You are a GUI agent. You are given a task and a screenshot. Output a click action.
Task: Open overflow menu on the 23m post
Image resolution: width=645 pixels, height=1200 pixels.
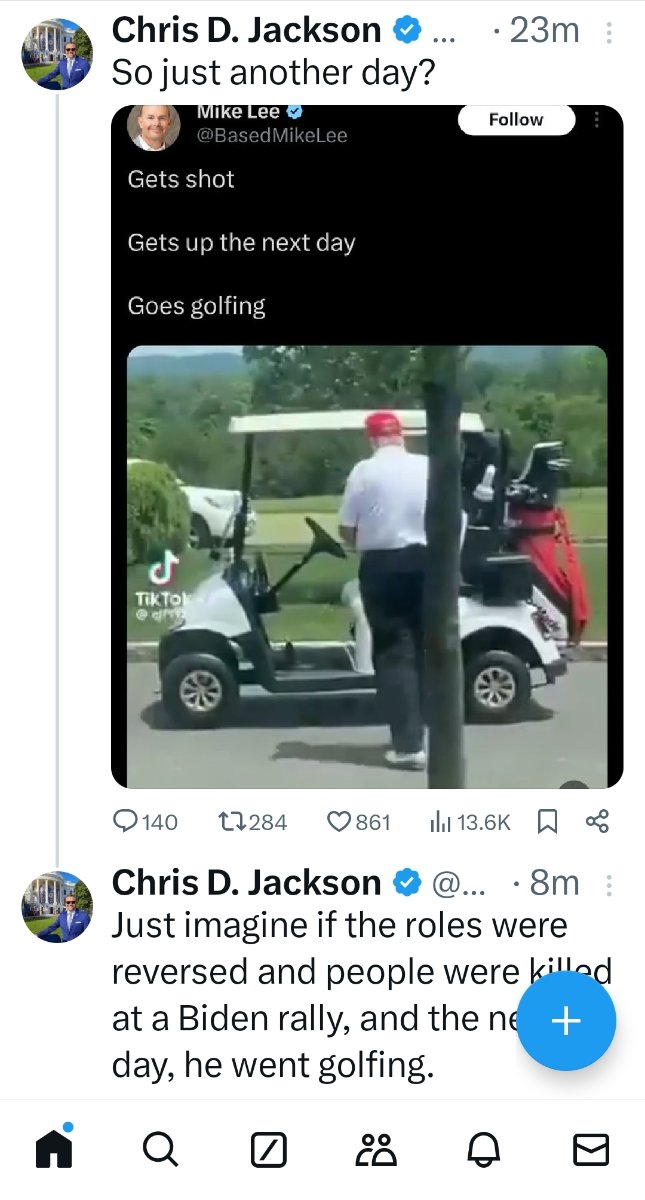609,33
